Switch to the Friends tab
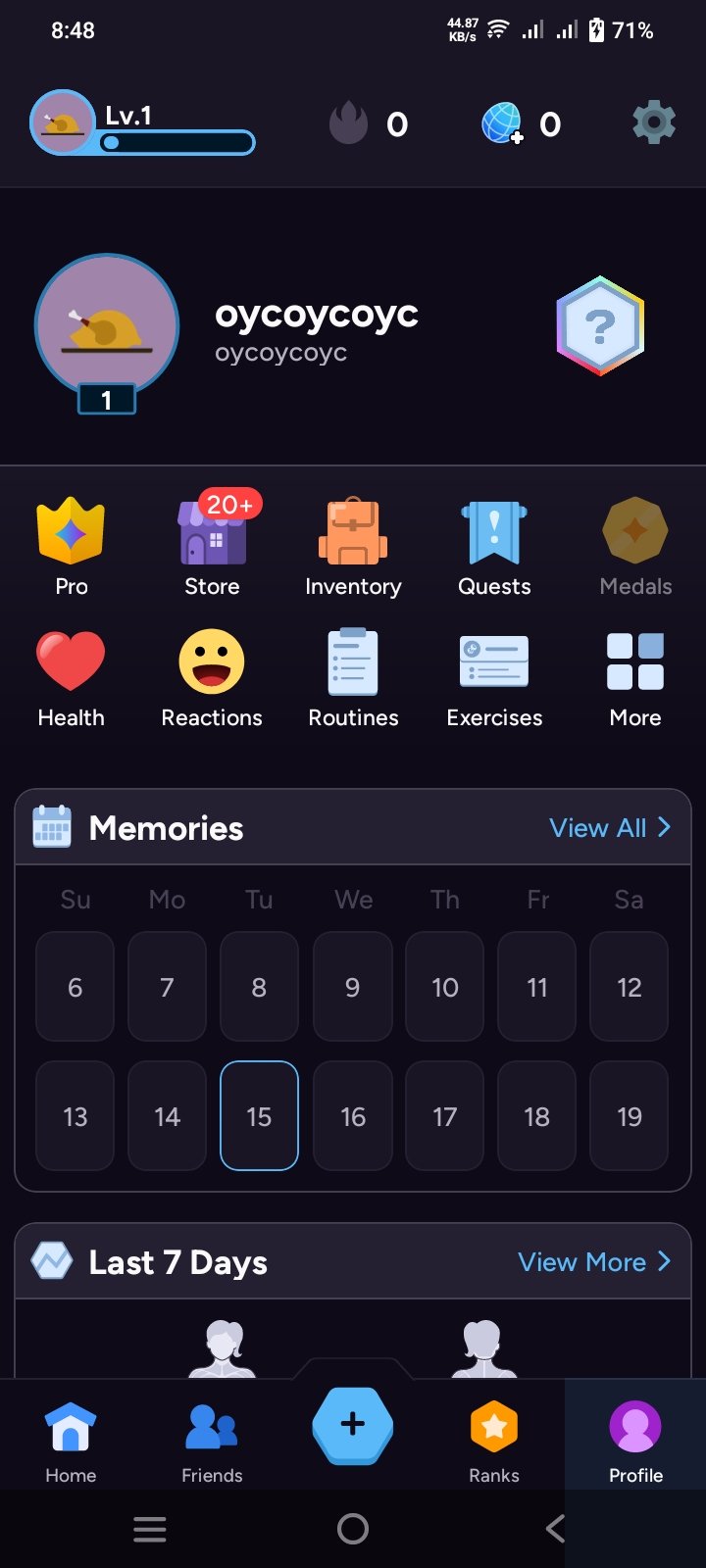706x1568 pixels. 212,1441
